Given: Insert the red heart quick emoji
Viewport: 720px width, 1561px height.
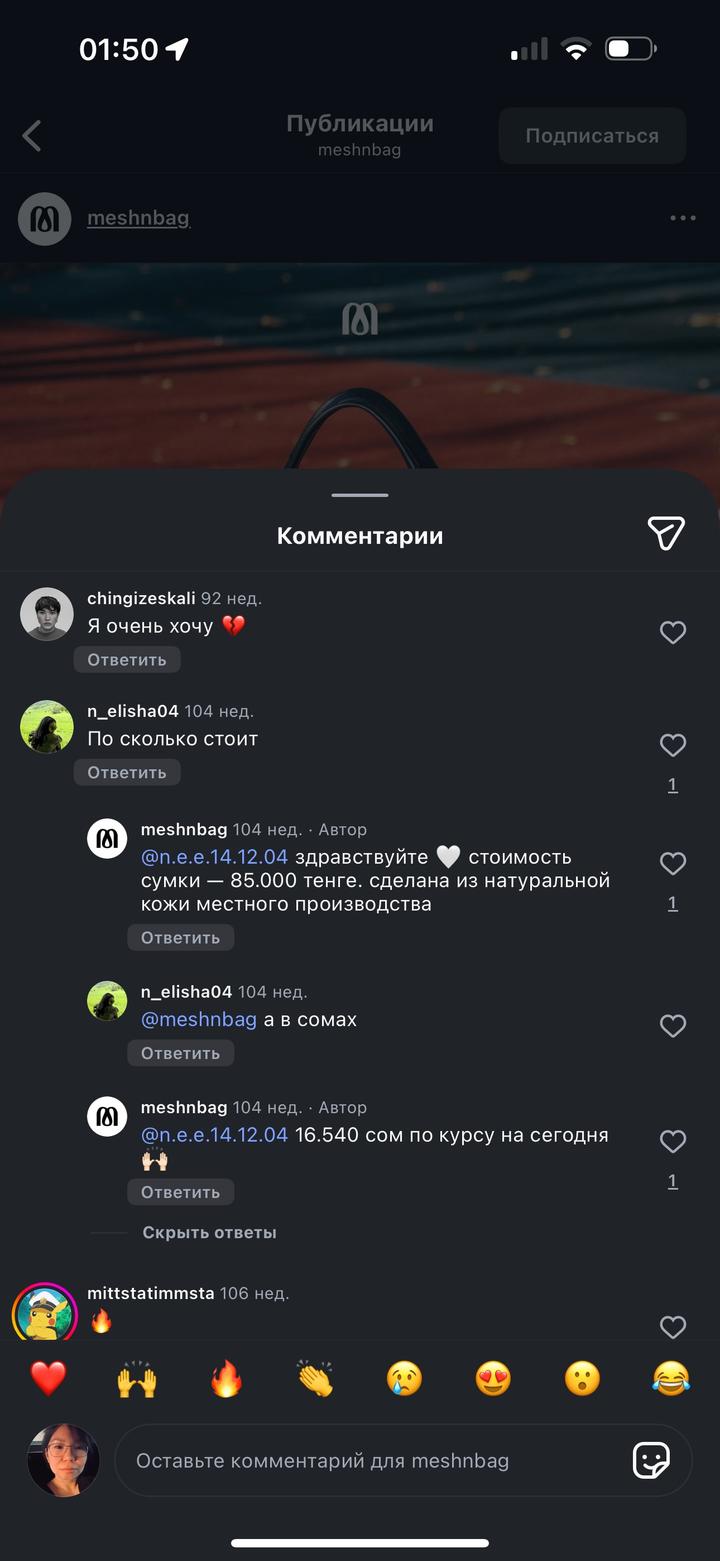Looking at the screenshot, I should pyautogui.click(x=48, y=1379).
